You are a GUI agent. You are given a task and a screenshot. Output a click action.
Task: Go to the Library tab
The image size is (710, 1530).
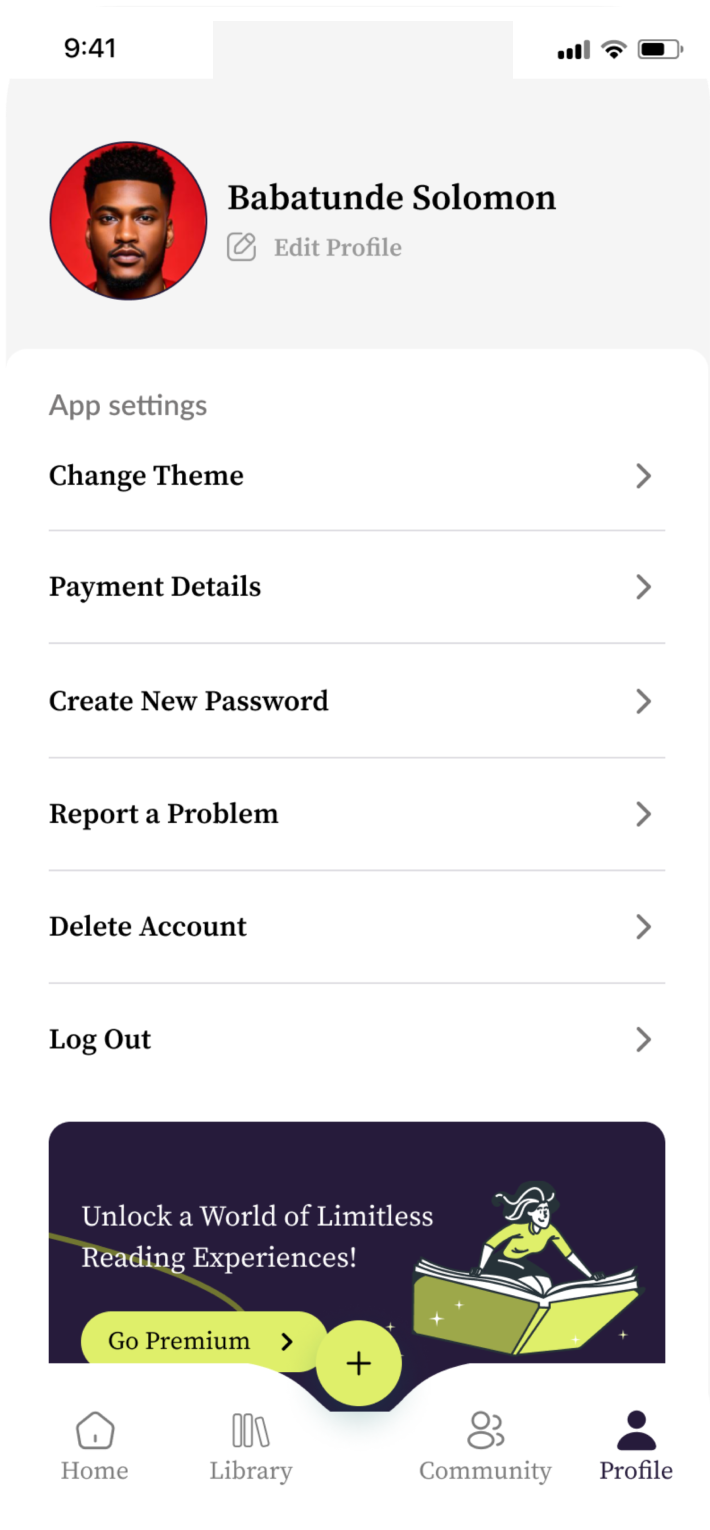click(x=251, y=1446)
